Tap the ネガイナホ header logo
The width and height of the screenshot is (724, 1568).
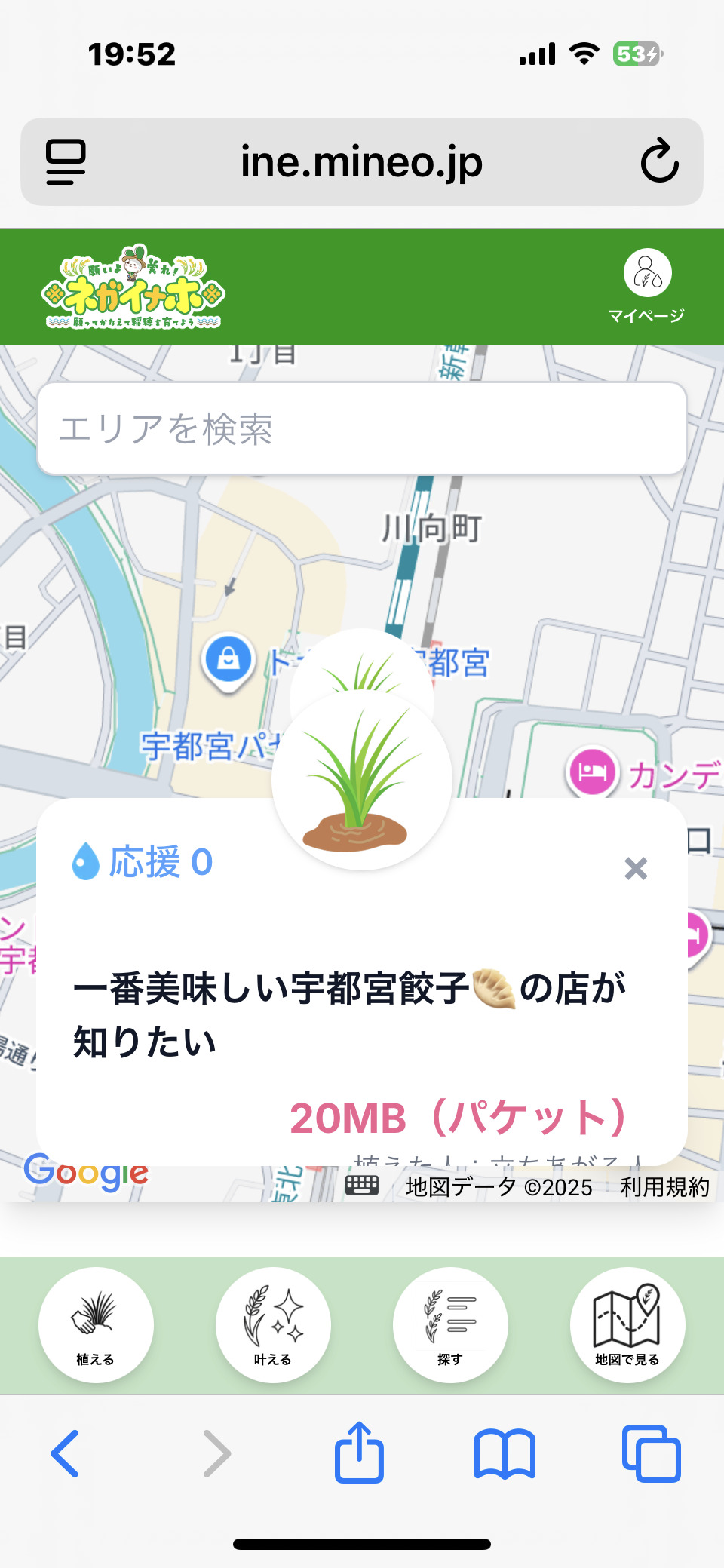[134, 287]
